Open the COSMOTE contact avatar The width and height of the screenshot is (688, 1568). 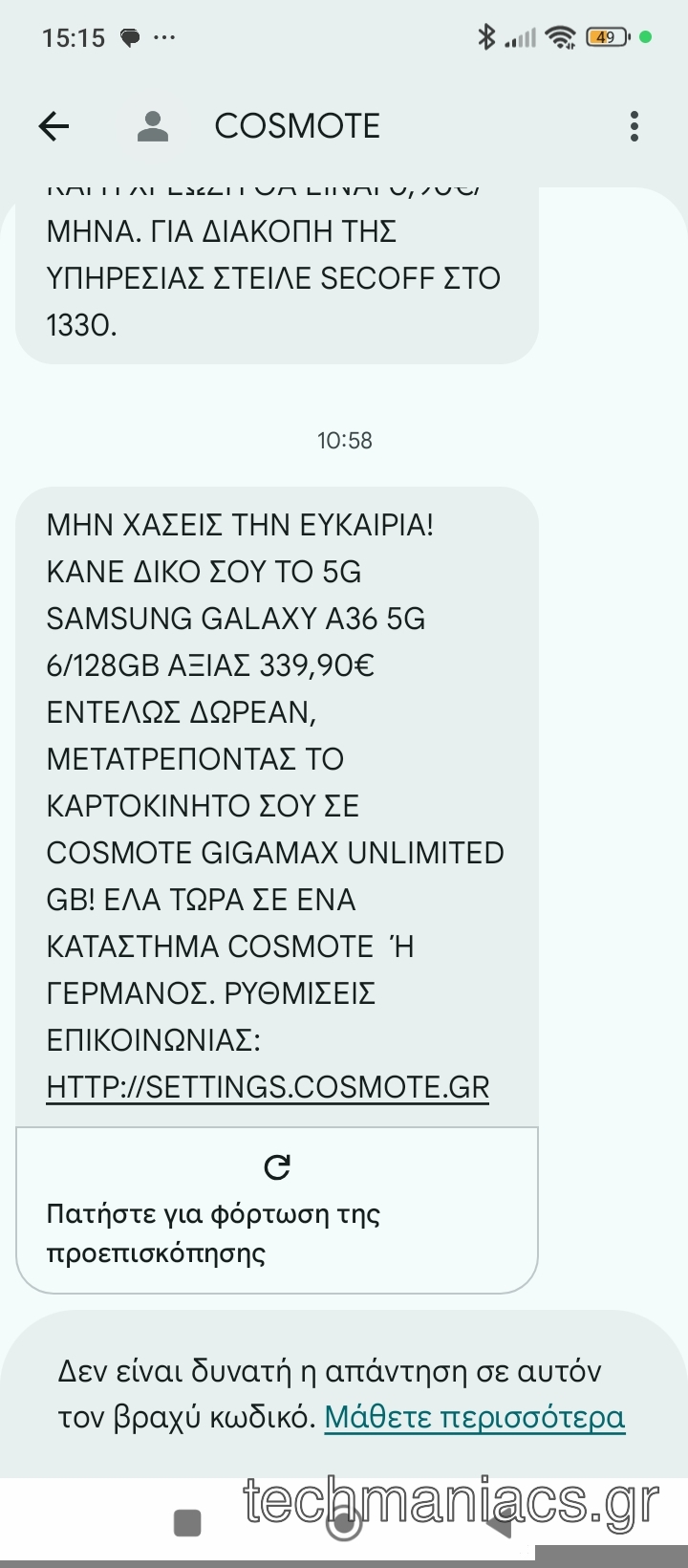153,126
